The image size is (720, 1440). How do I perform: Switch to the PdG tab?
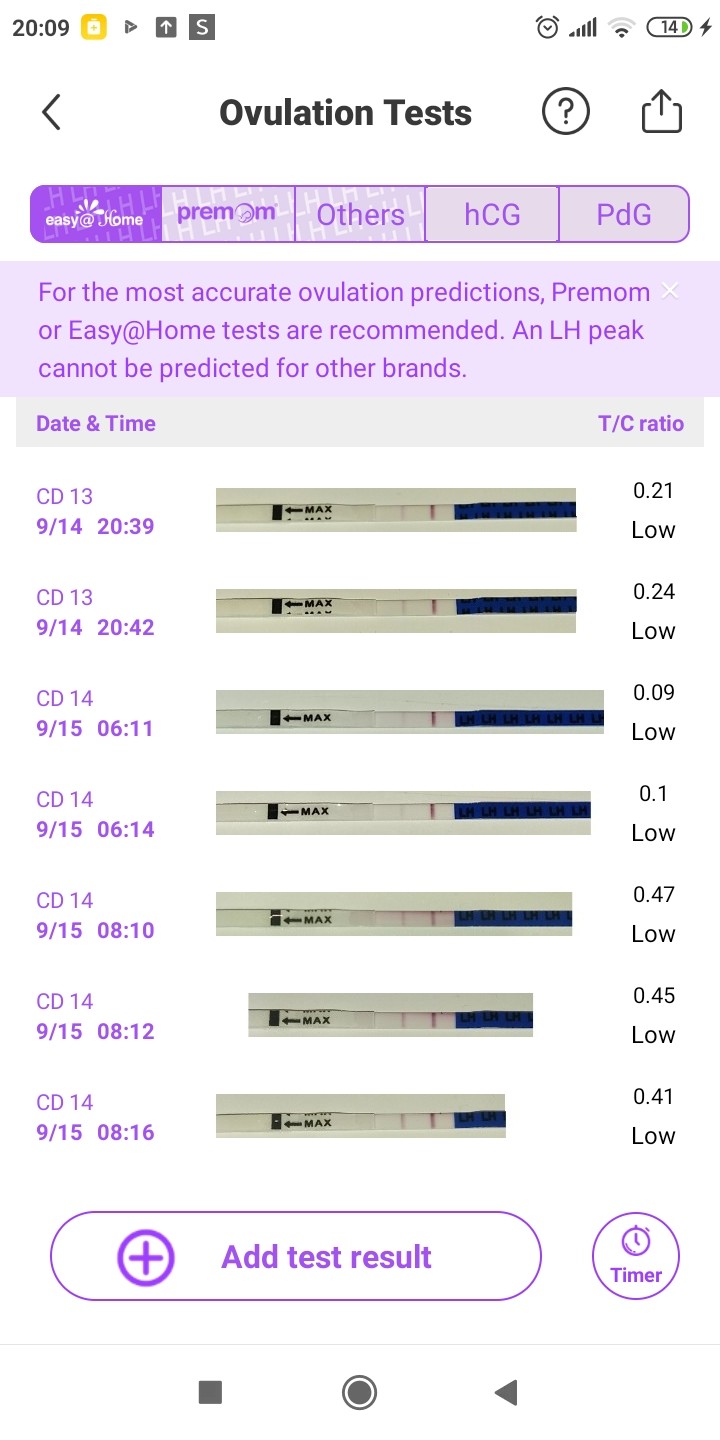[623, 214]
